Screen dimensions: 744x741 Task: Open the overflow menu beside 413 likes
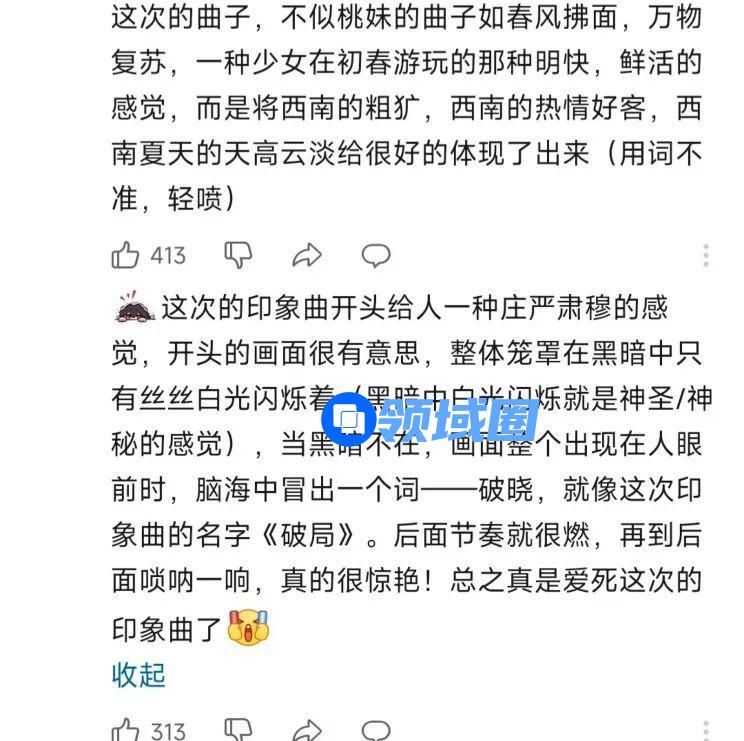coord(706,255)
